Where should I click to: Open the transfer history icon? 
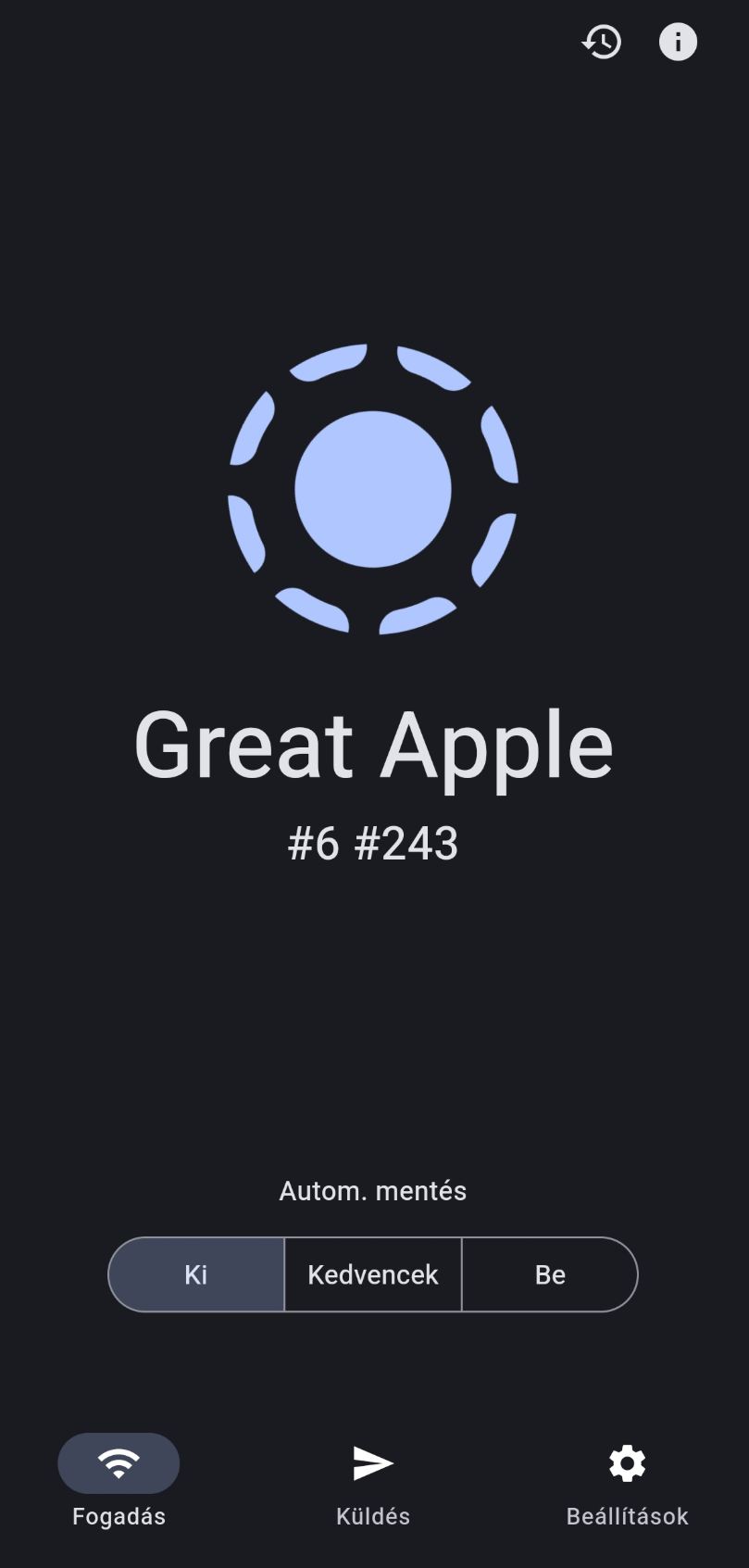tap(601, 43)
